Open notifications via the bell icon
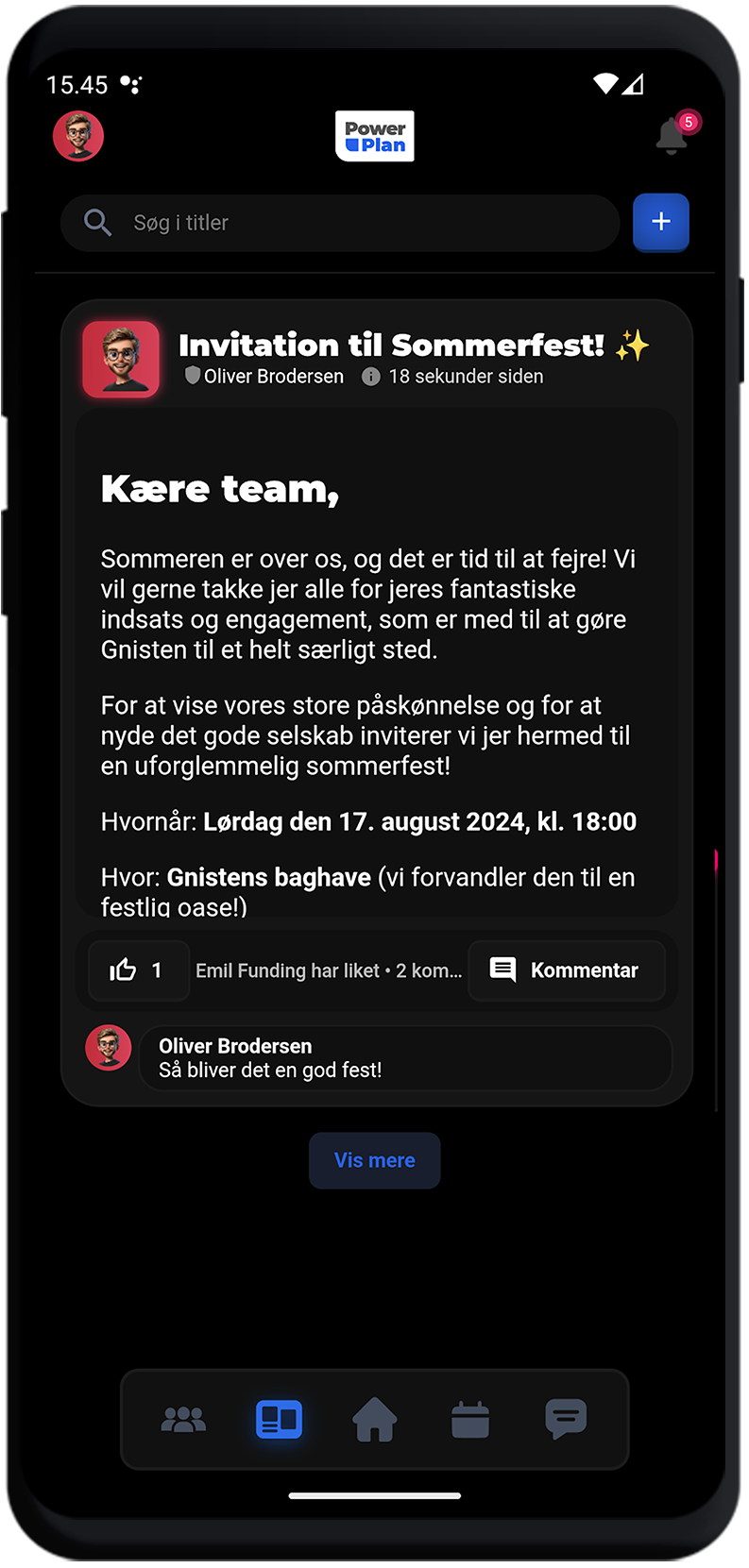The image size is (749, 1568). point(671,136)
